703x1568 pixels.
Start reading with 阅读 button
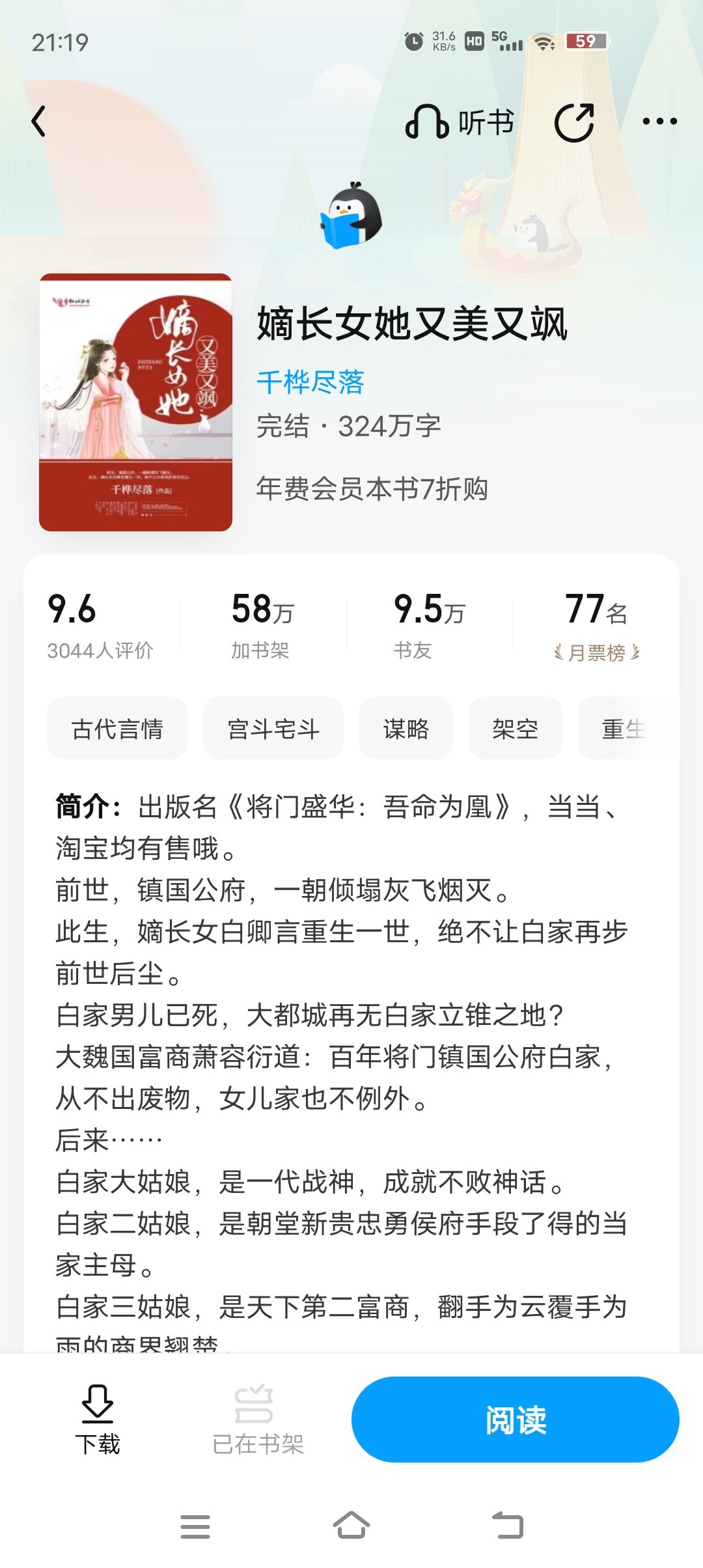[x=516, y=1420]
